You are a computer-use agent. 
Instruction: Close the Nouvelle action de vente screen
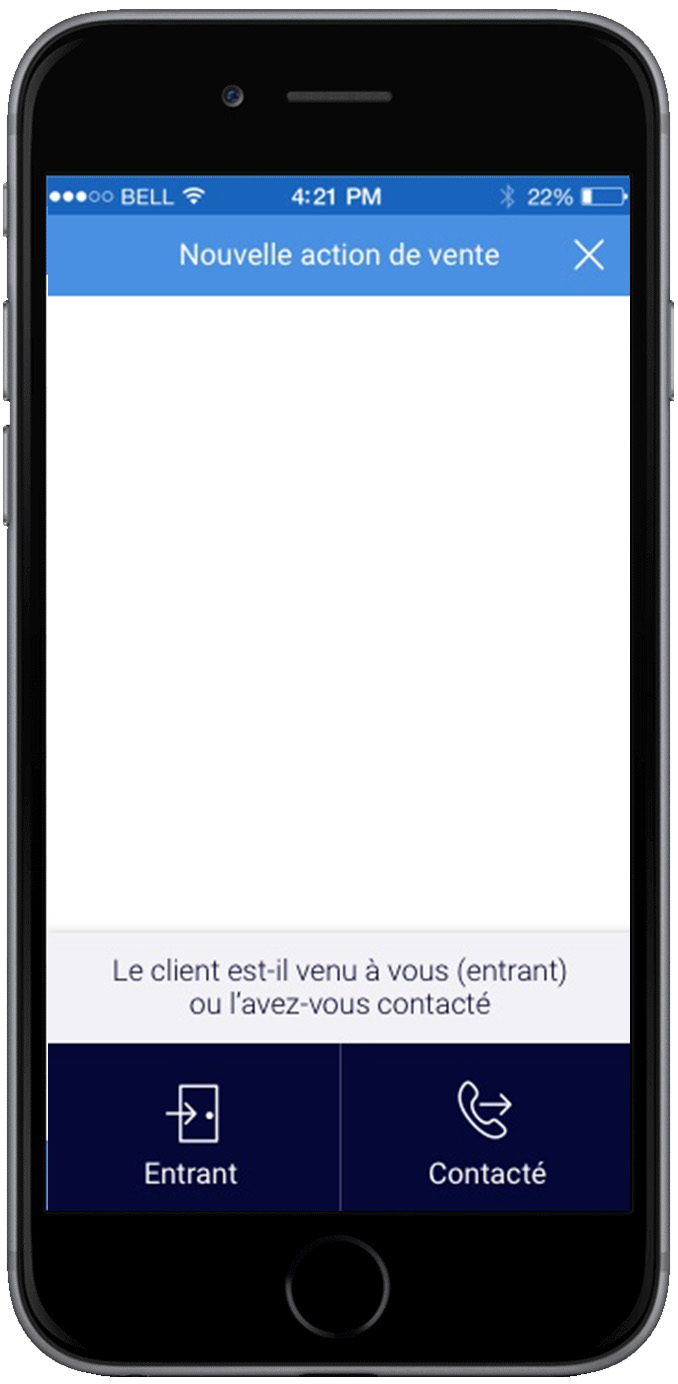(588, 256)
